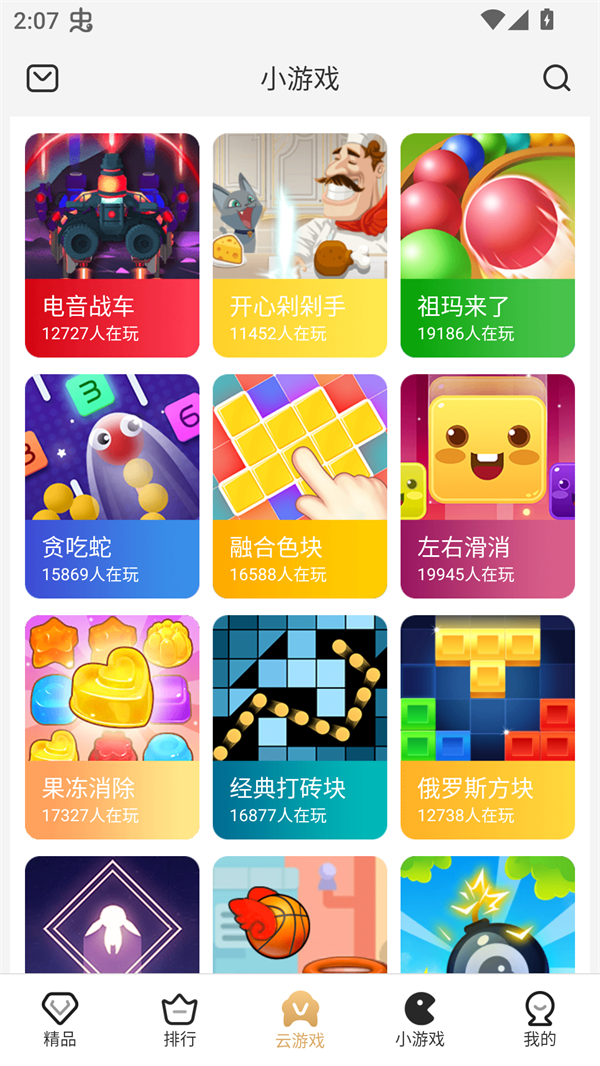The width and height of the screenshot is (600, 1066).
Task: Go to the 排行 tab
Action: [x=180, y=1020]
